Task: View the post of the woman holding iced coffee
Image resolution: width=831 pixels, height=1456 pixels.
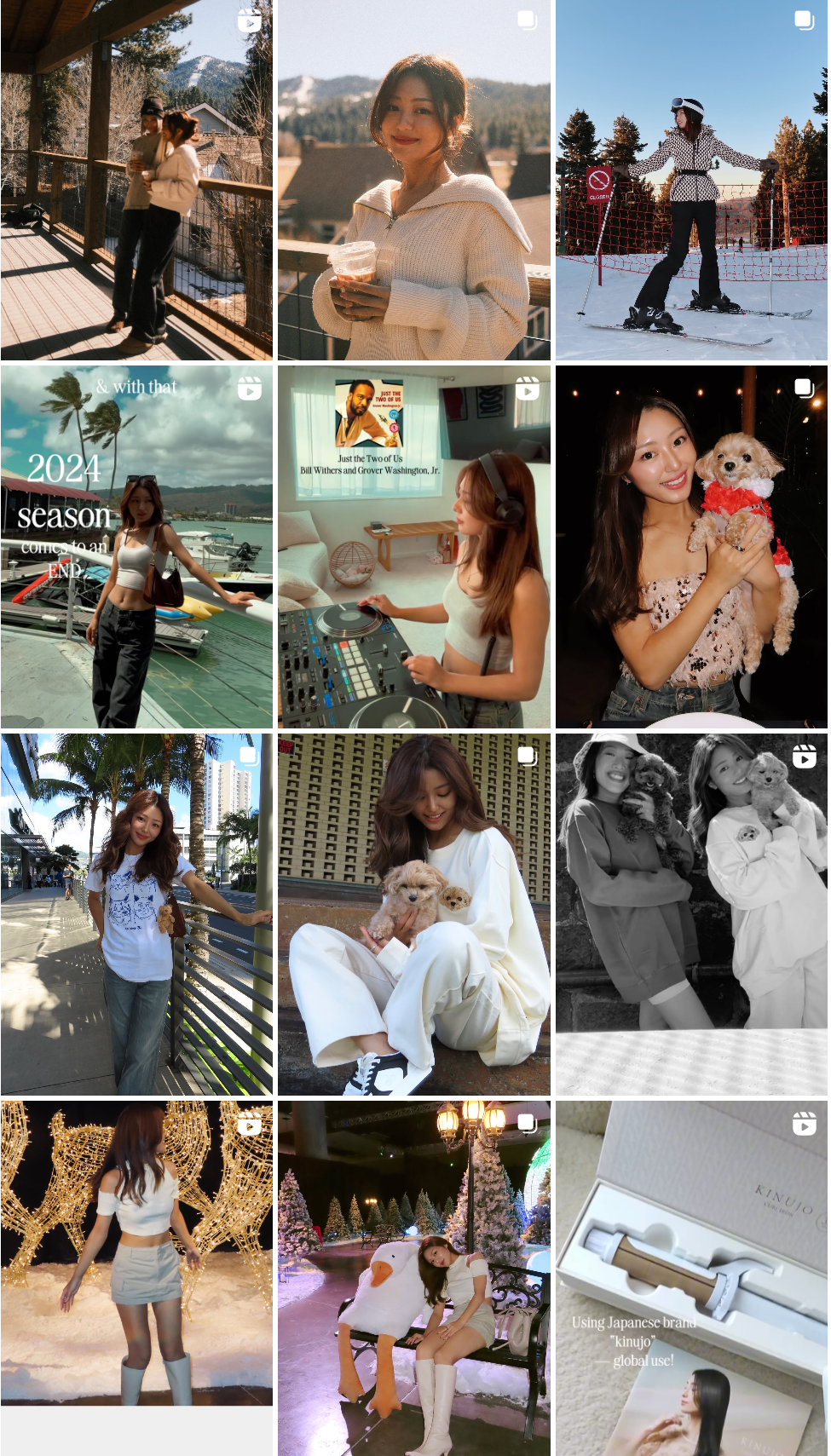Action: [413, 180]
